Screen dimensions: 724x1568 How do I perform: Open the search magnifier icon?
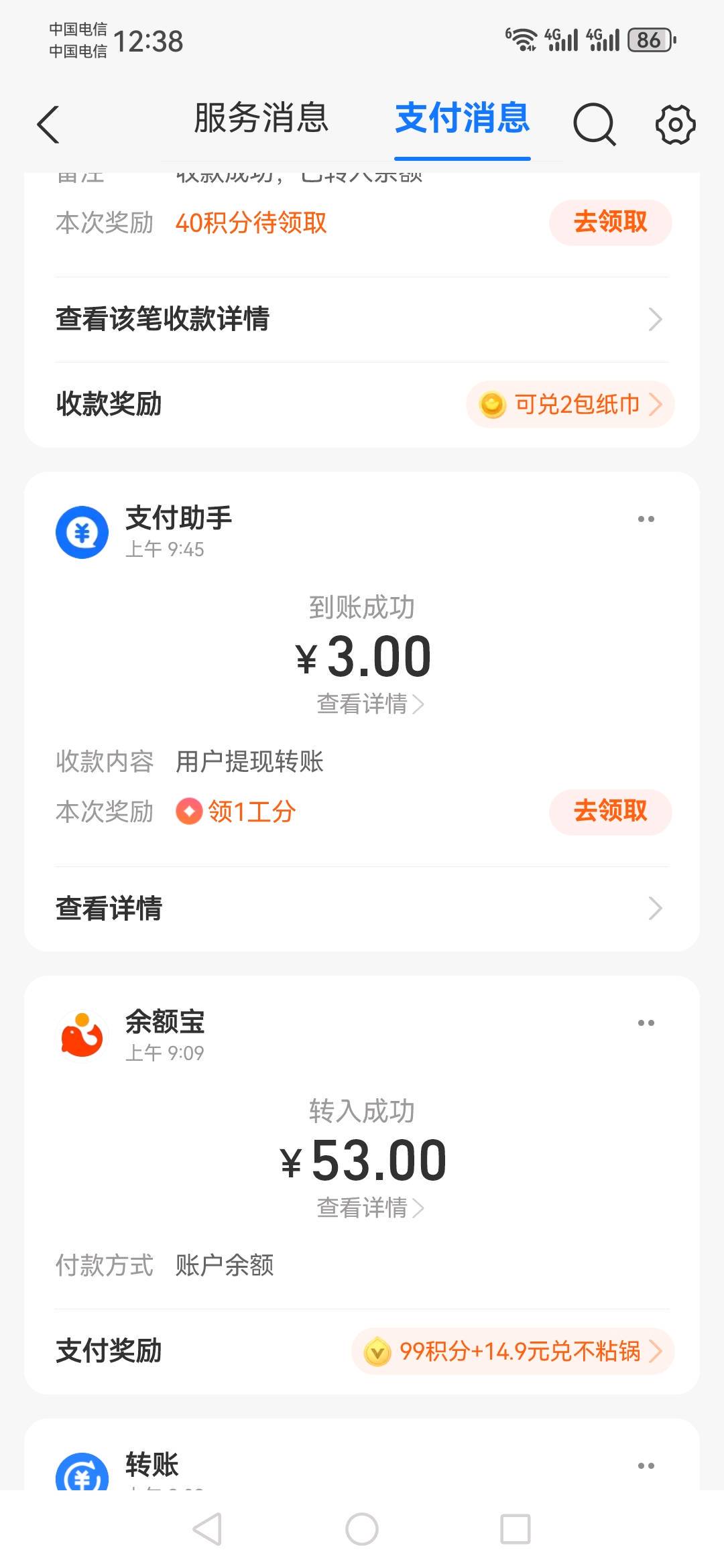pos(595,124)
